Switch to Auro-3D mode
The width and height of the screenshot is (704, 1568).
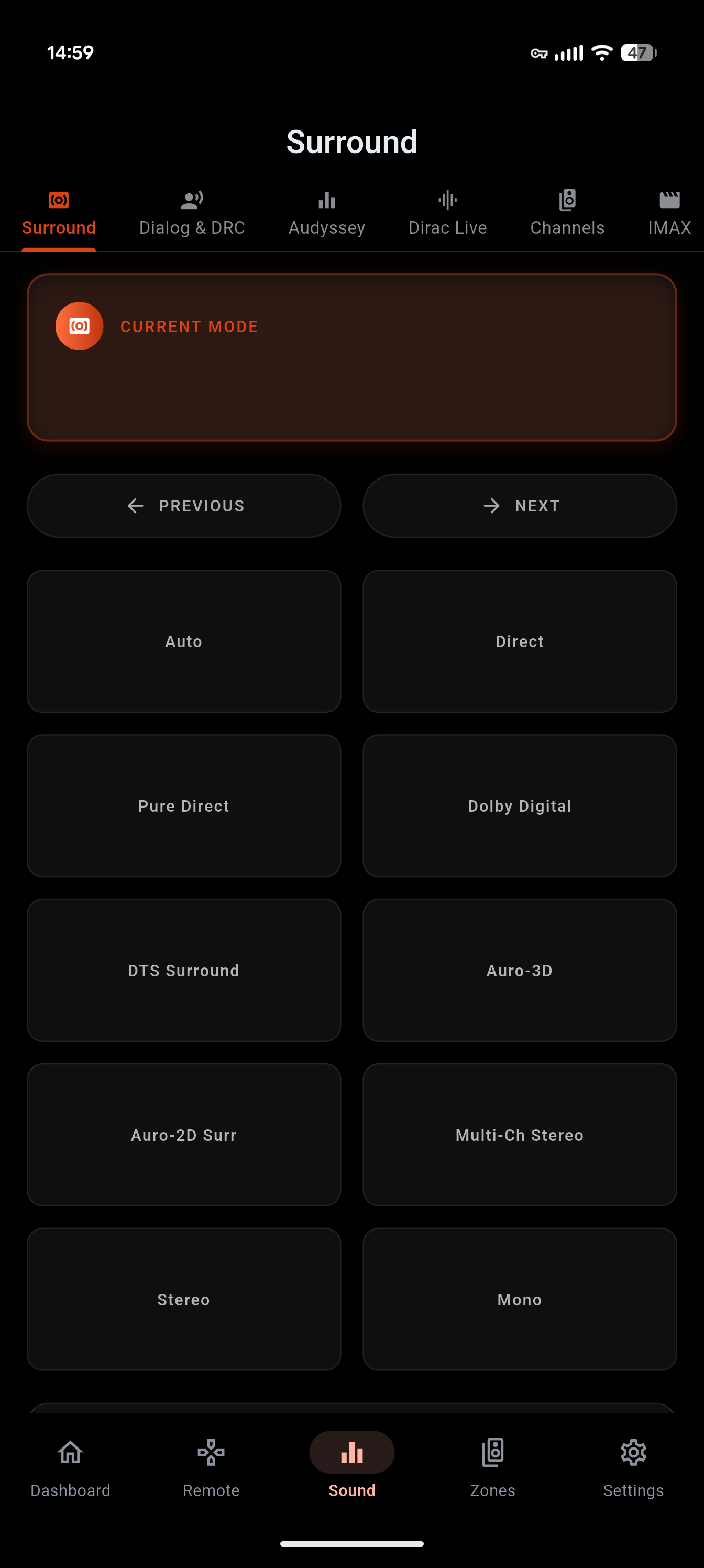tap(519, 970)
